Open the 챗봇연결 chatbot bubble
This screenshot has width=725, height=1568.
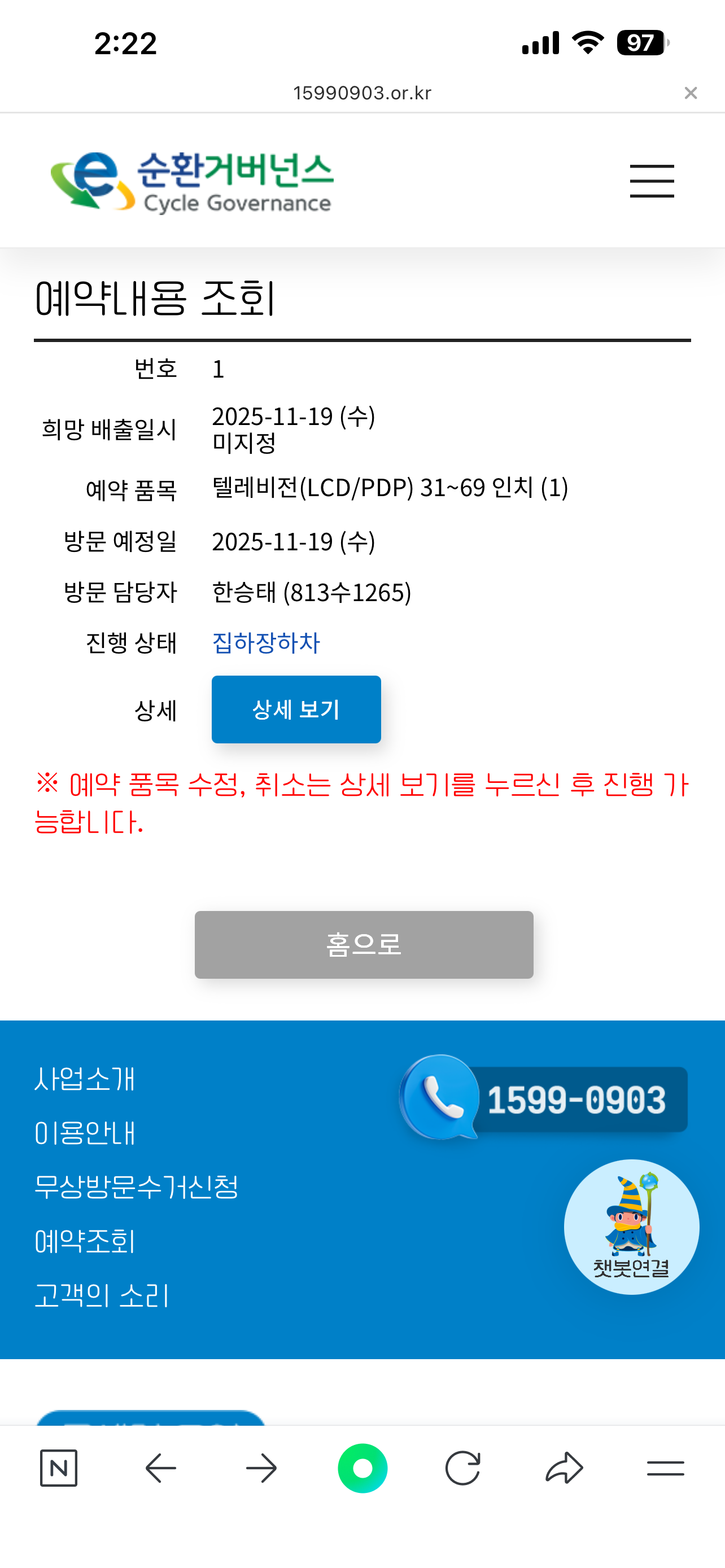tap(631, 1227)
